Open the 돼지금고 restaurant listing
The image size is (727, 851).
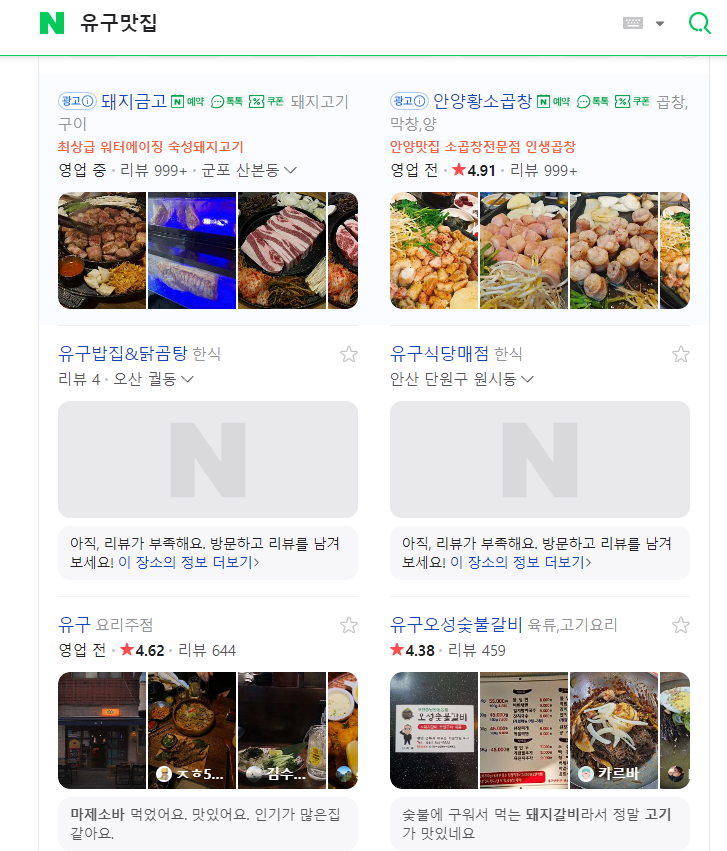pyautogui.click(x=134, y=101)
